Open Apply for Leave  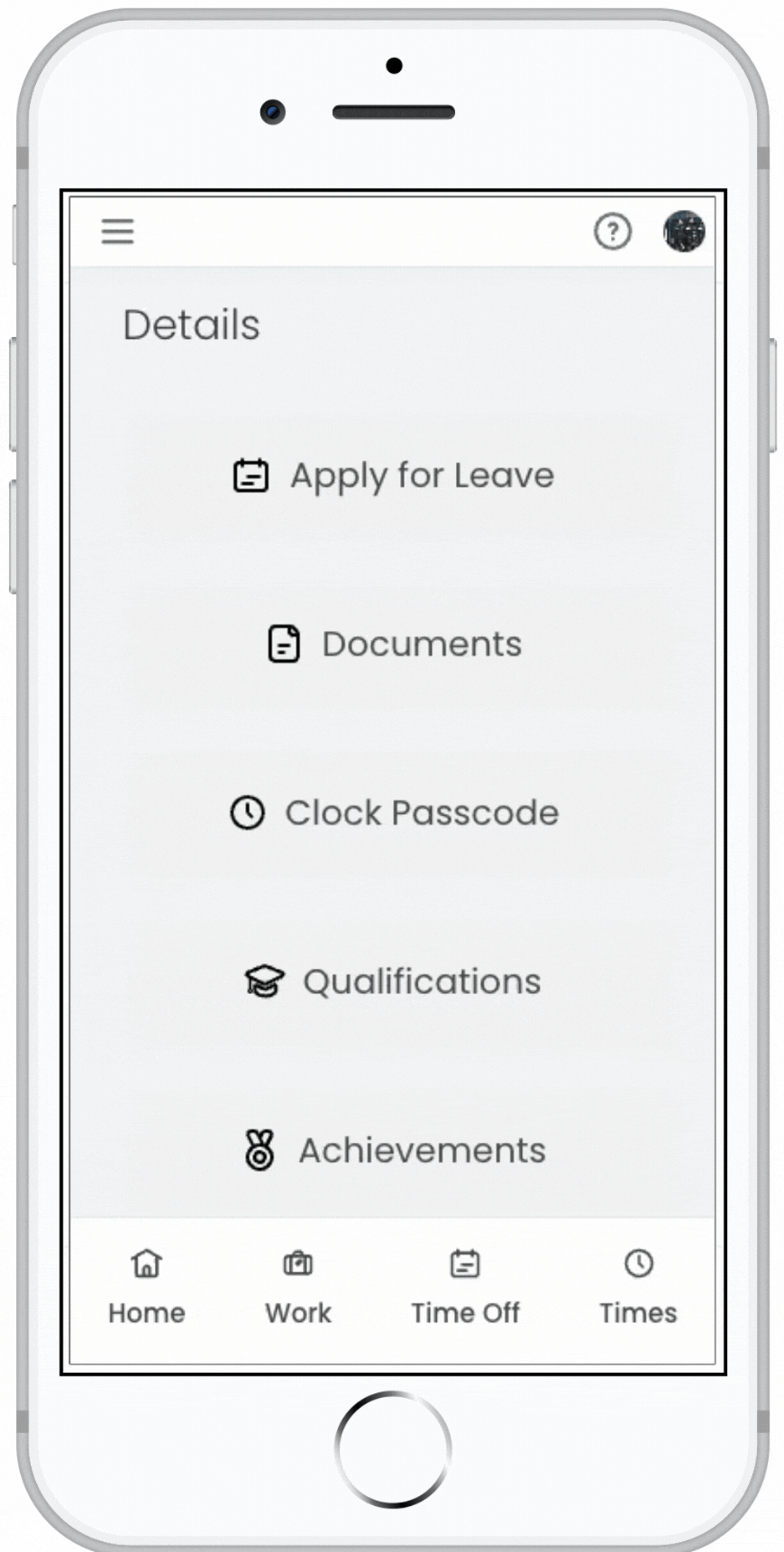click(x=394, y=476)
